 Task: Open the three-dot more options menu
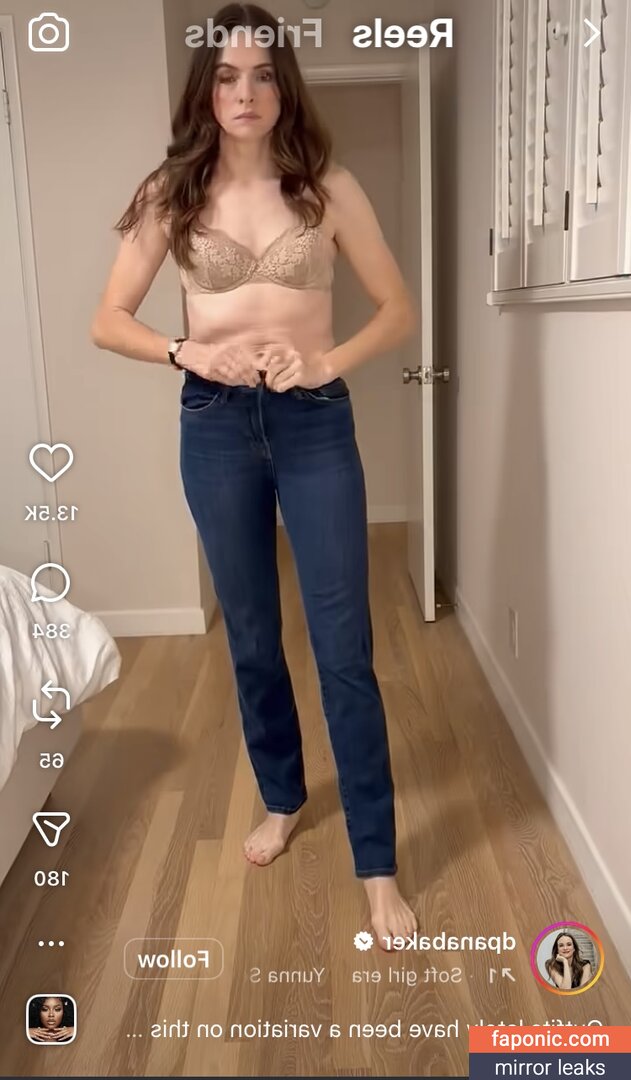[51, 943]
